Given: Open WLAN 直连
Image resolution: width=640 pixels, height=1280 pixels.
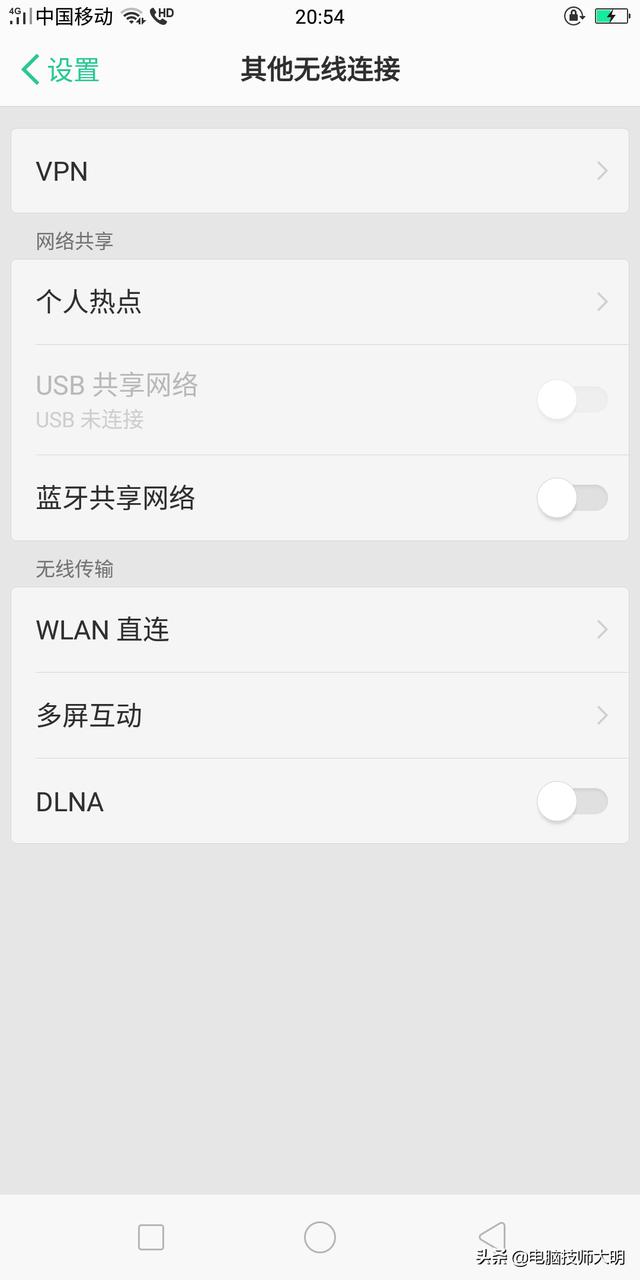Looking at the screenshot, I should coord(320,630).
